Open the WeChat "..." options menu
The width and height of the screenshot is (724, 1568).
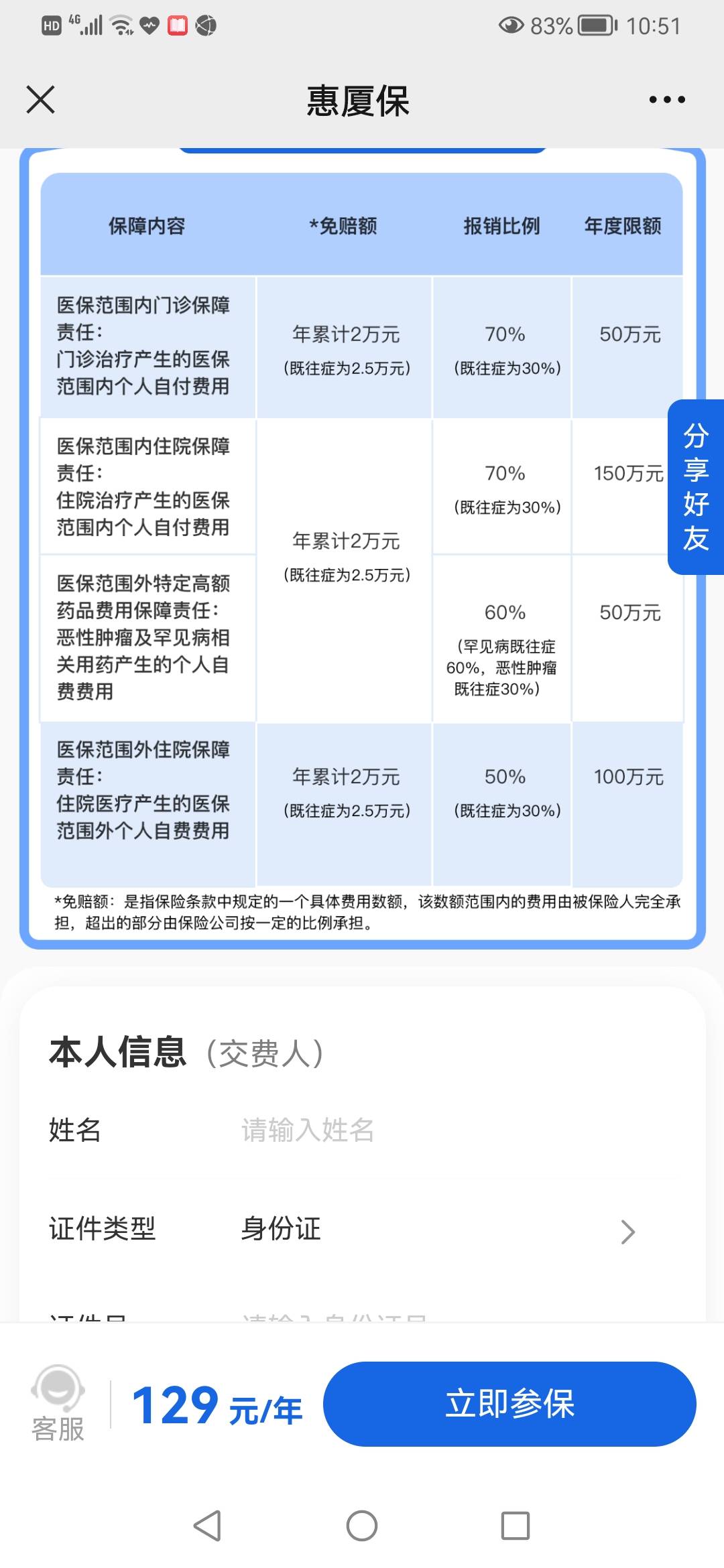coord(666,99)
